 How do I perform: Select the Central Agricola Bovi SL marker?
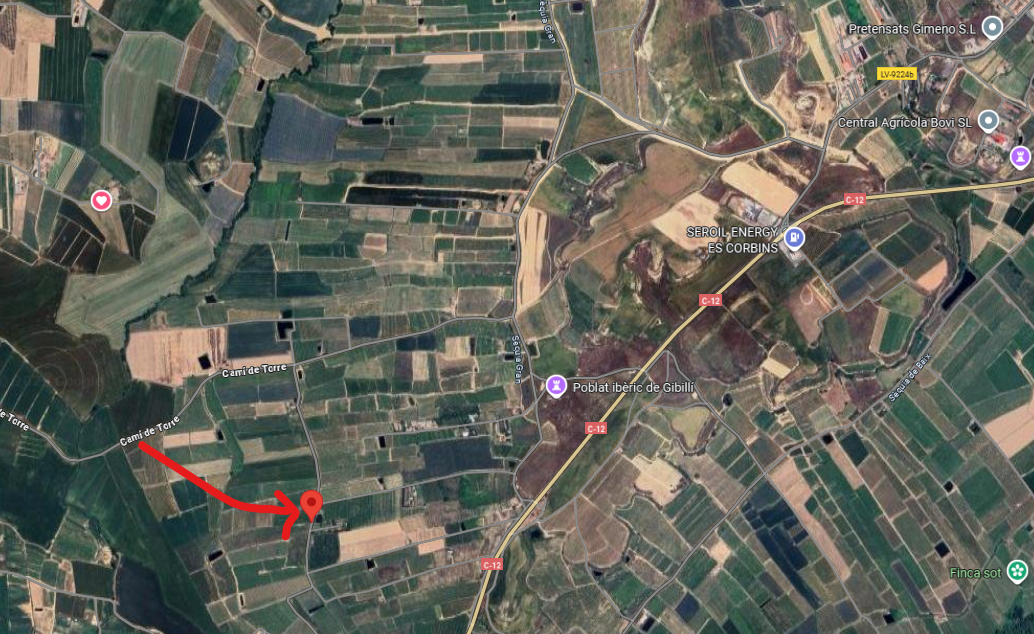click(x=989, y=122)
